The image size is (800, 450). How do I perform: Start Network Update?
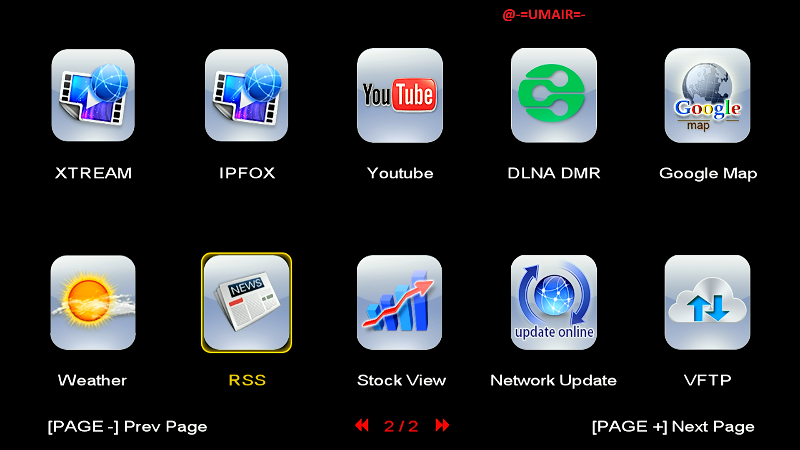point(553,302)
